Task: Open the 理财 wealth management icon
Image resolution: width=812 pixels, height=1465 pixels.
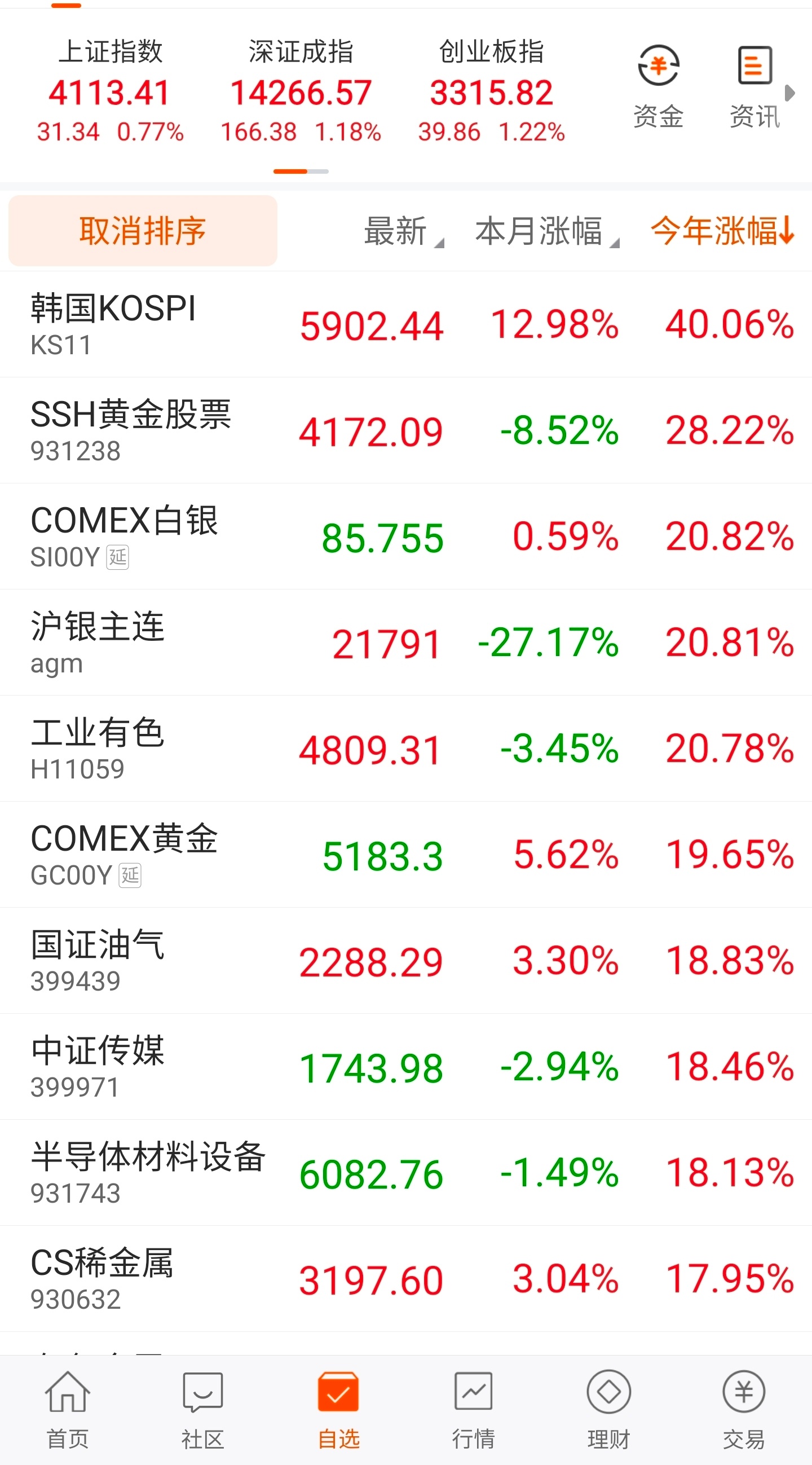Action: tap(607, 1410)
